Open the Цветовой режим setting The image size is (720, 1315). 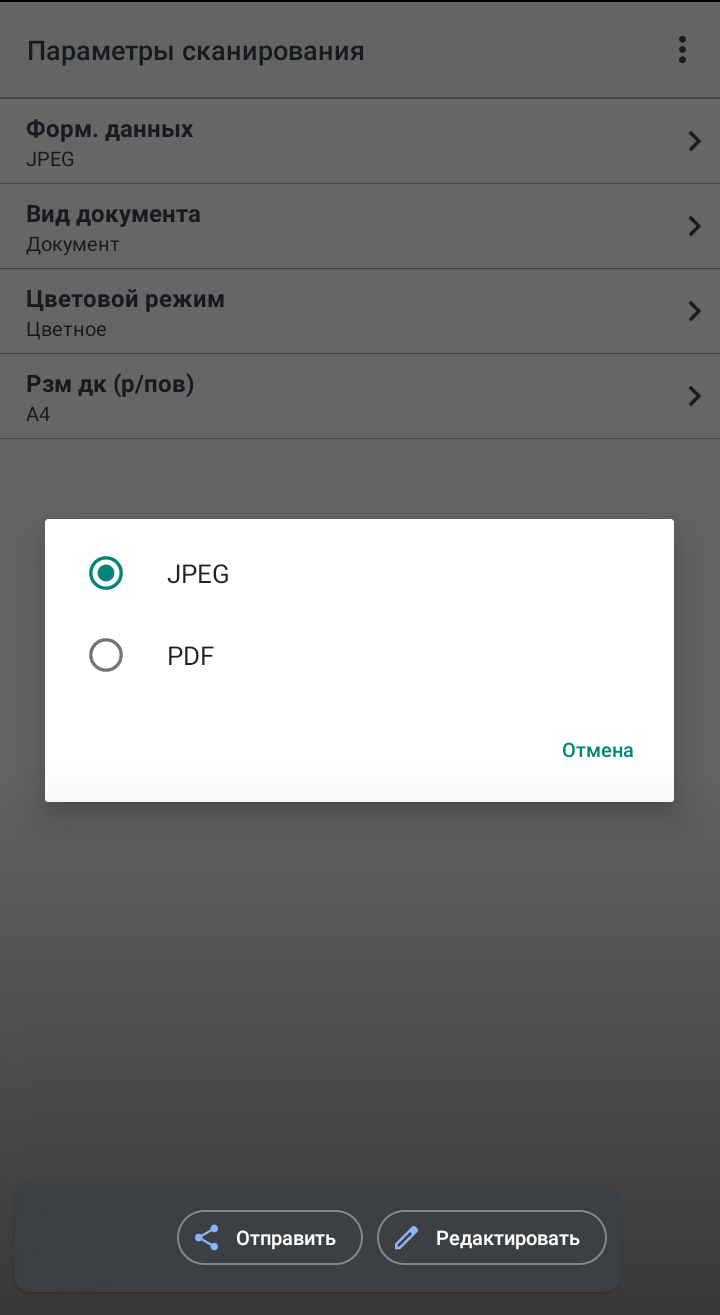(x=360, y=311)
